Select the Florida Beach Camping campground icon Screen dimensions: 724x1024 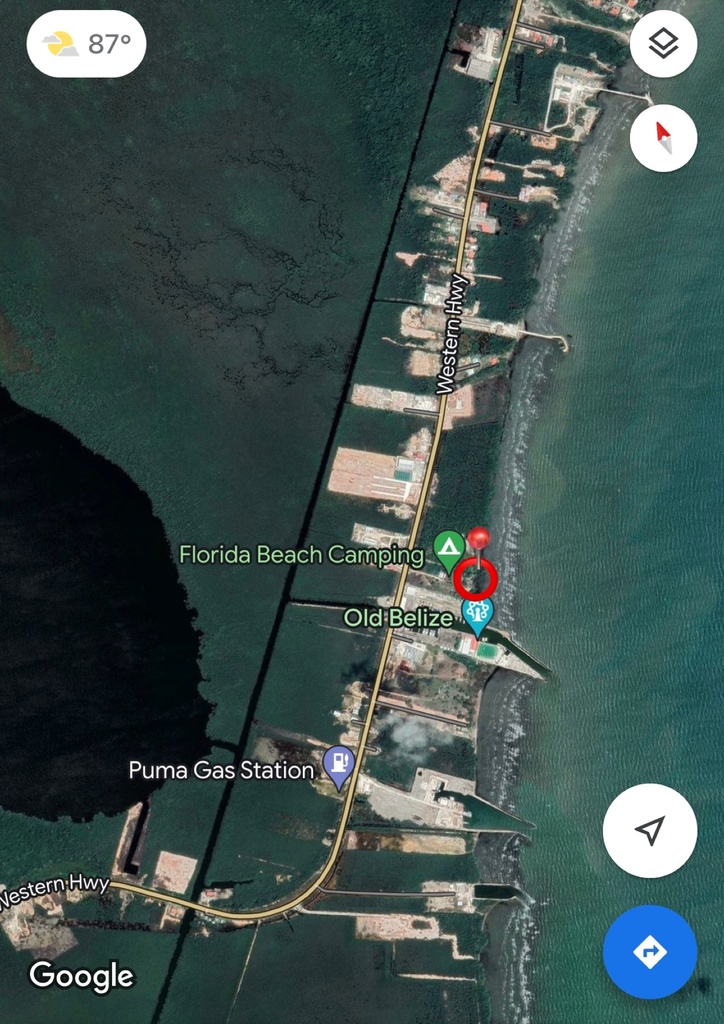[449, 546]
